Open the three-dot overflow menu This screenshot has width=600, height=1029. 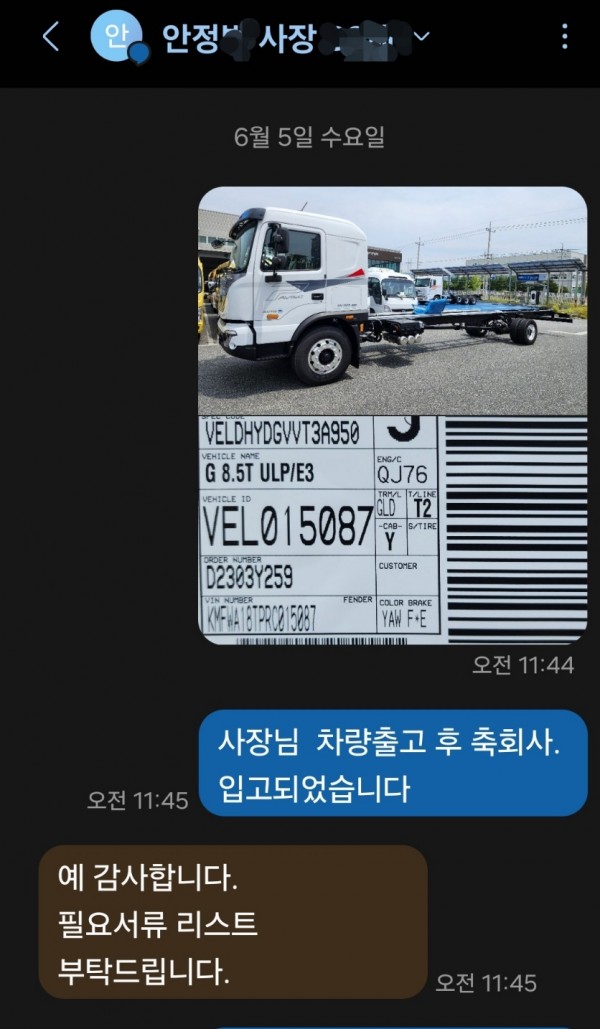(564, 37)
